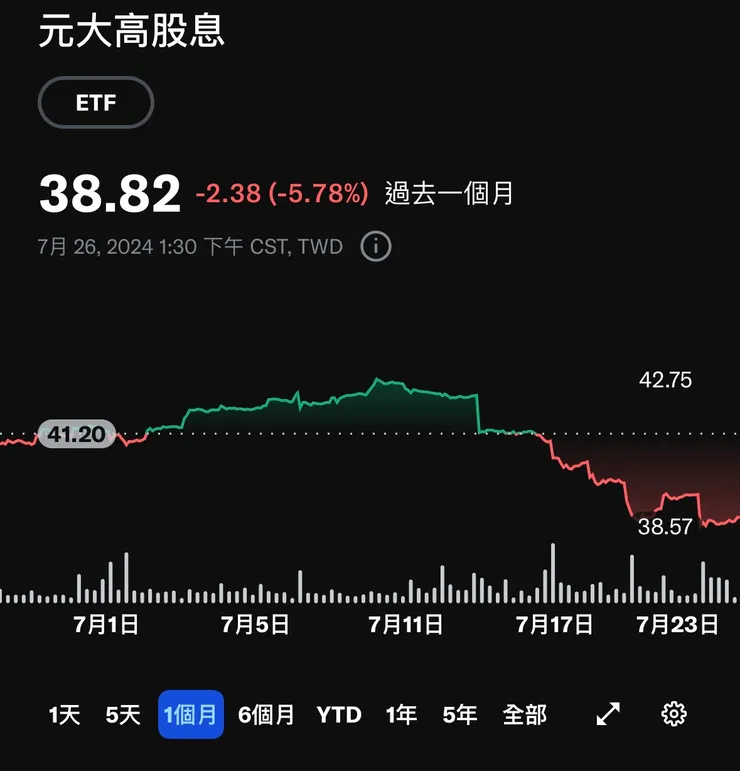This screenshot has height=771, width=740.
Task: Click the 41.20 previous close marker
Action: coord(75,434)
